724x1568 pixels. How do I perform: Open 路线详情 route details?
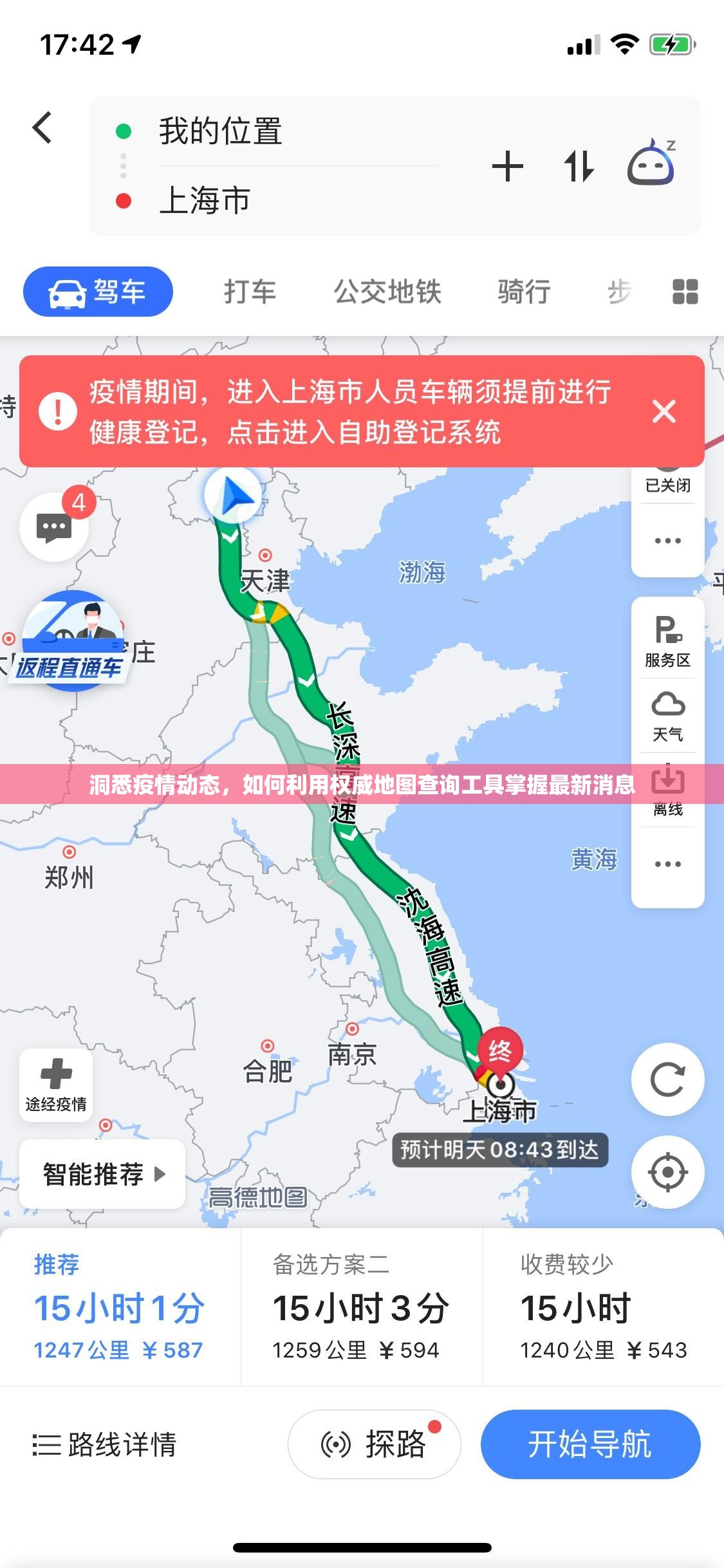tap(104, 1444)
